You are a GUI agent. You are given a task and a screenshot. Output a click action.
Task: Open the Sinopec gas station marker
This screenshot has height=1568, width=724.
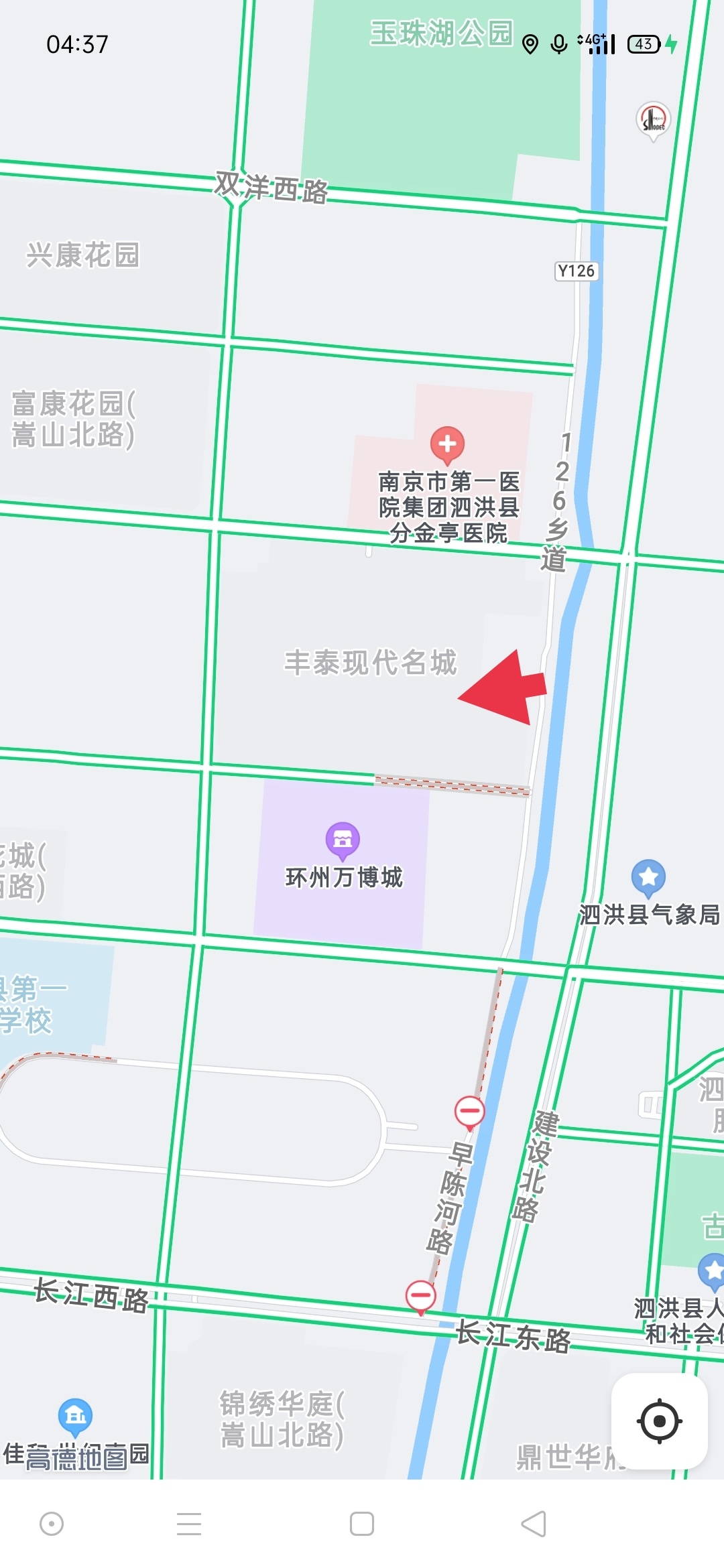tap(653, 119)
